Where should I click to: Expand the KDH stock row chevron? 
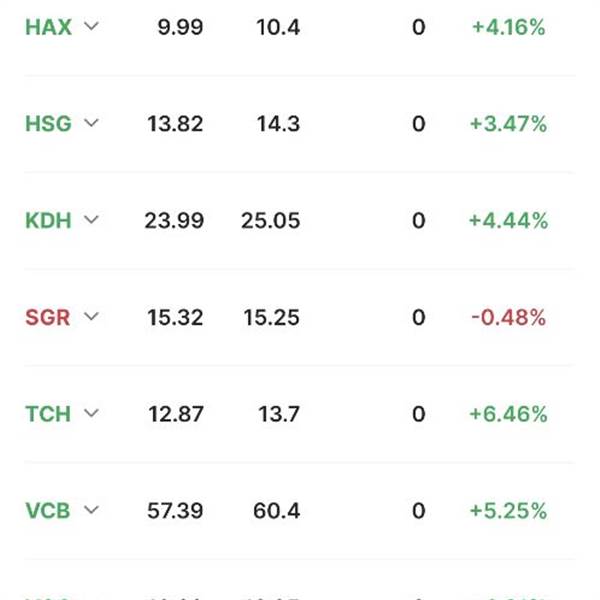tap(92, 220)
